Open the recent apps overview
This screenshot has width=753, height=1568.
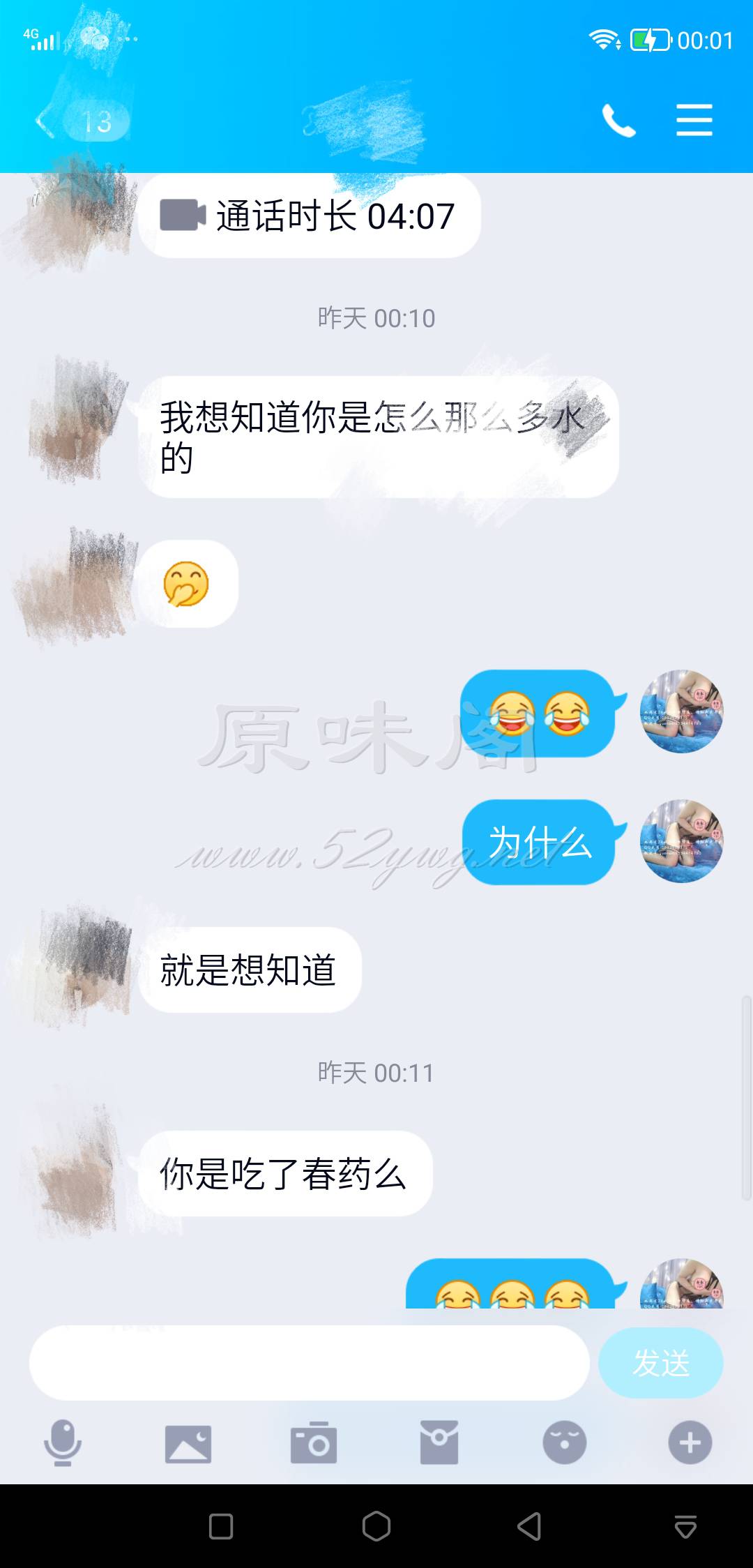point(221,1525)
